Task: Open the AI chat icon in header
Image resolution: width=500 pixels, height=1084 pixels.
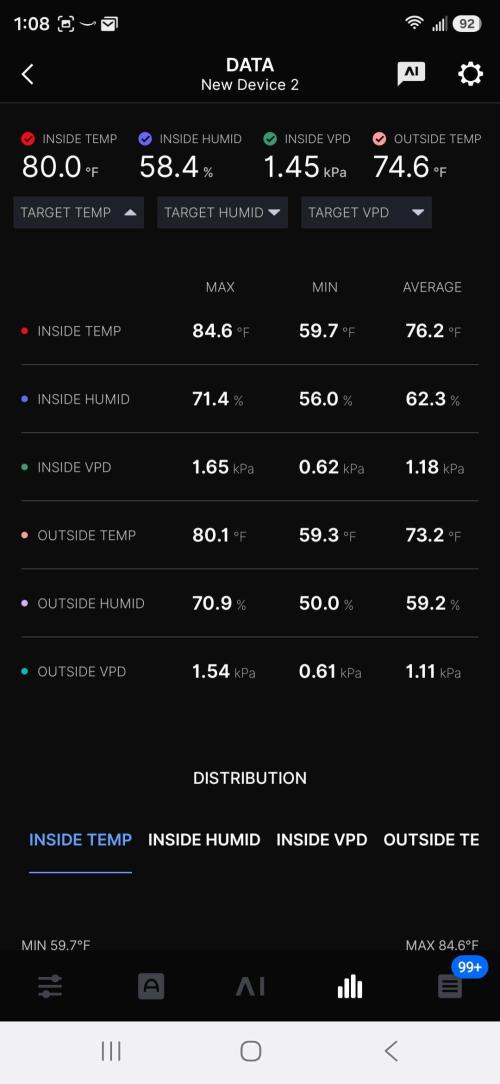Action: pyautogui.click(x=411, y=74)
